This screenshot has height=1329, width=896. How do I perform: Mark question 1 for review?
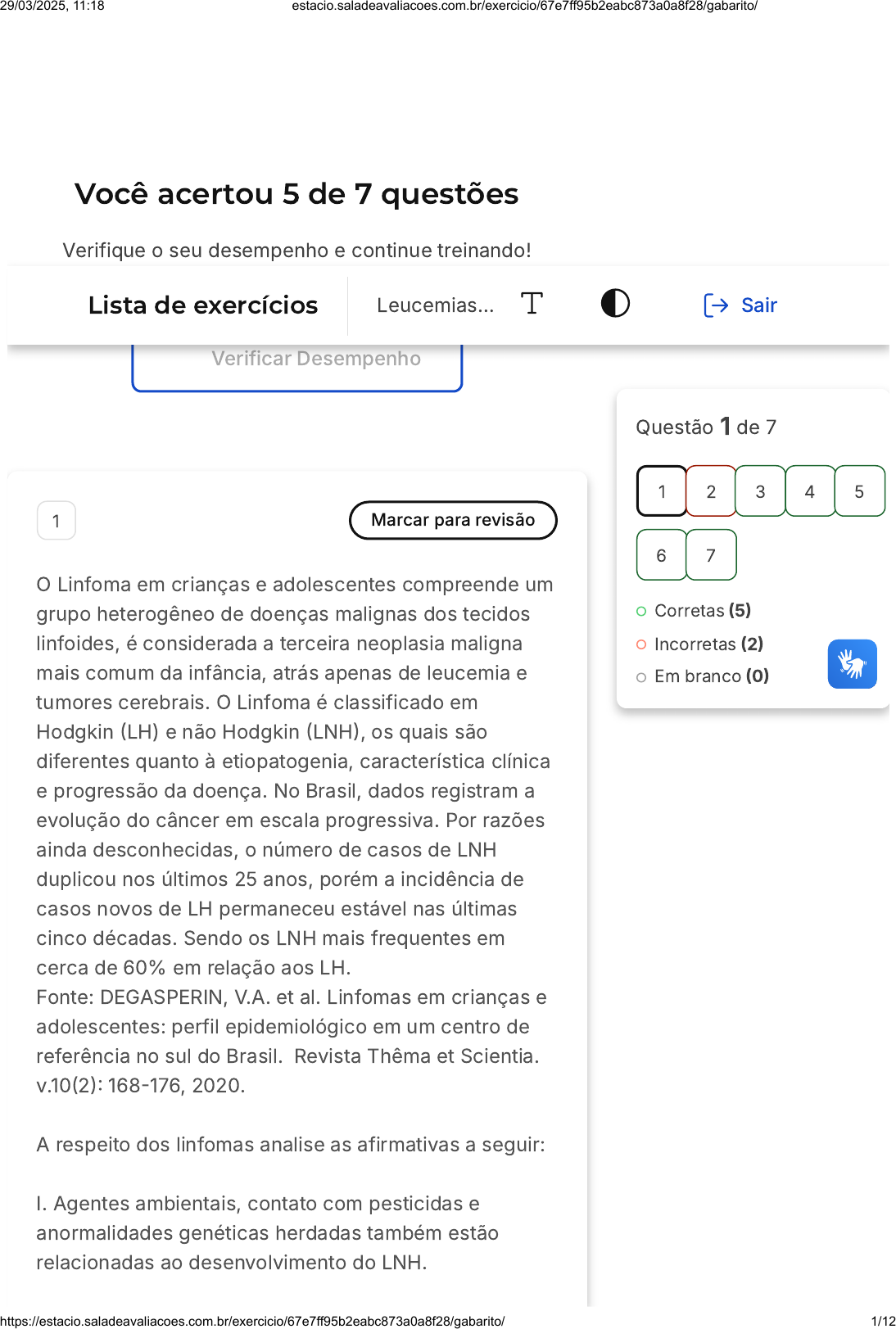point(453,520)
